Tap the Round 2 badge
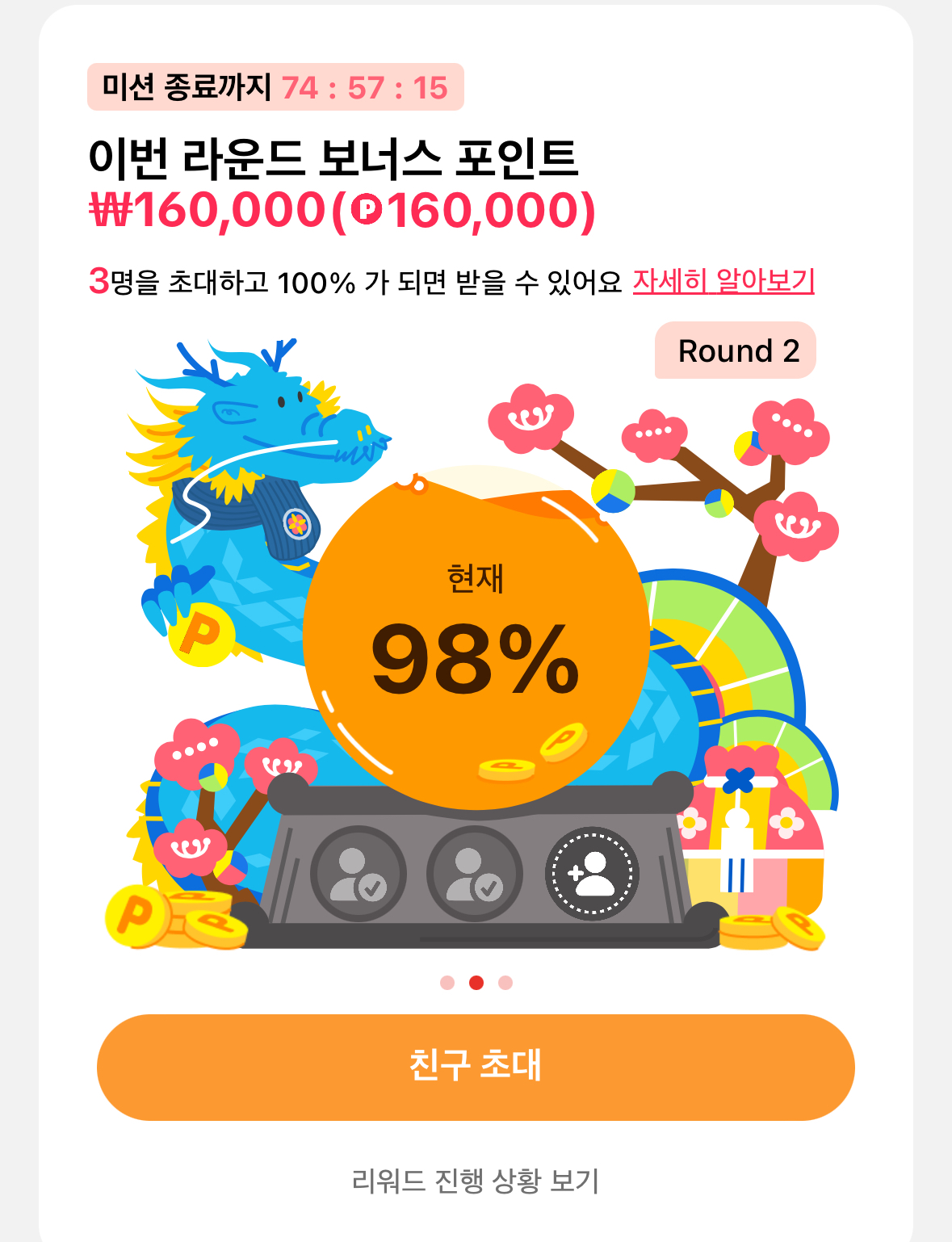 (737, 350)
